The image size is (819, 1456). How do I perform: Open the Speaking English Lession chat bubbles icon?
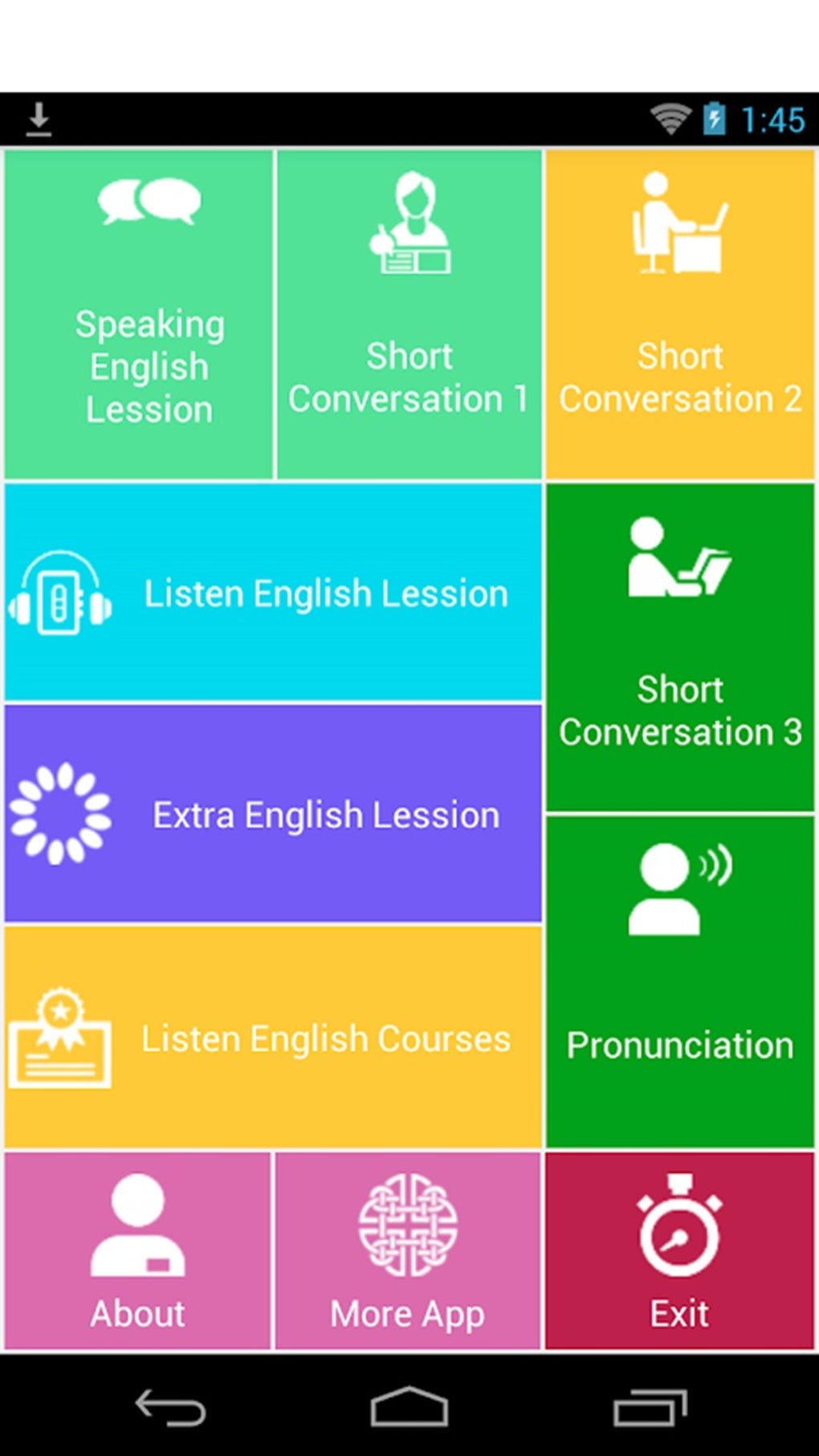coord(148,201)
